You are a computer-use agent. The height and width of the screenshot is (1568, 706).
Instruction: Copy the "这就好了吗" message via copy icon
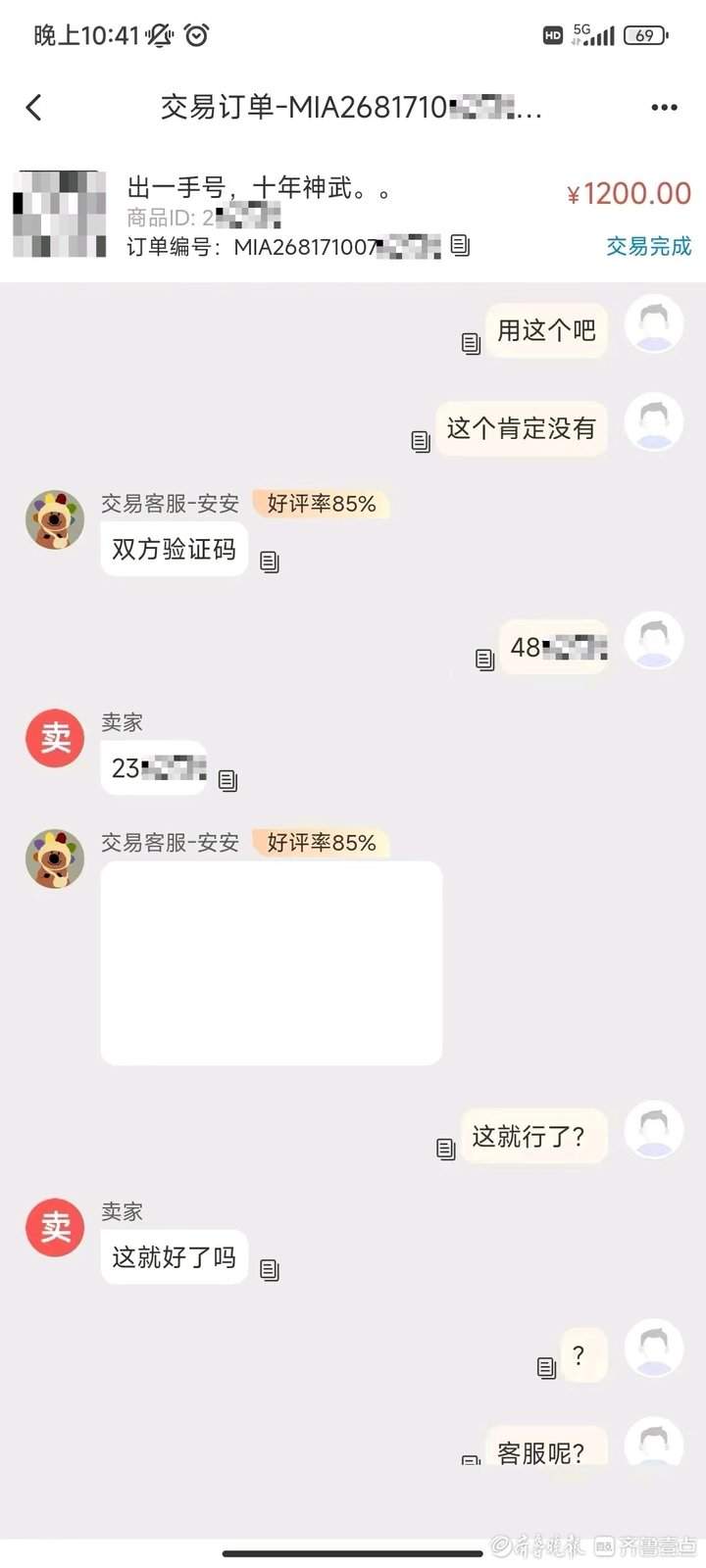tap(270, 1270)
